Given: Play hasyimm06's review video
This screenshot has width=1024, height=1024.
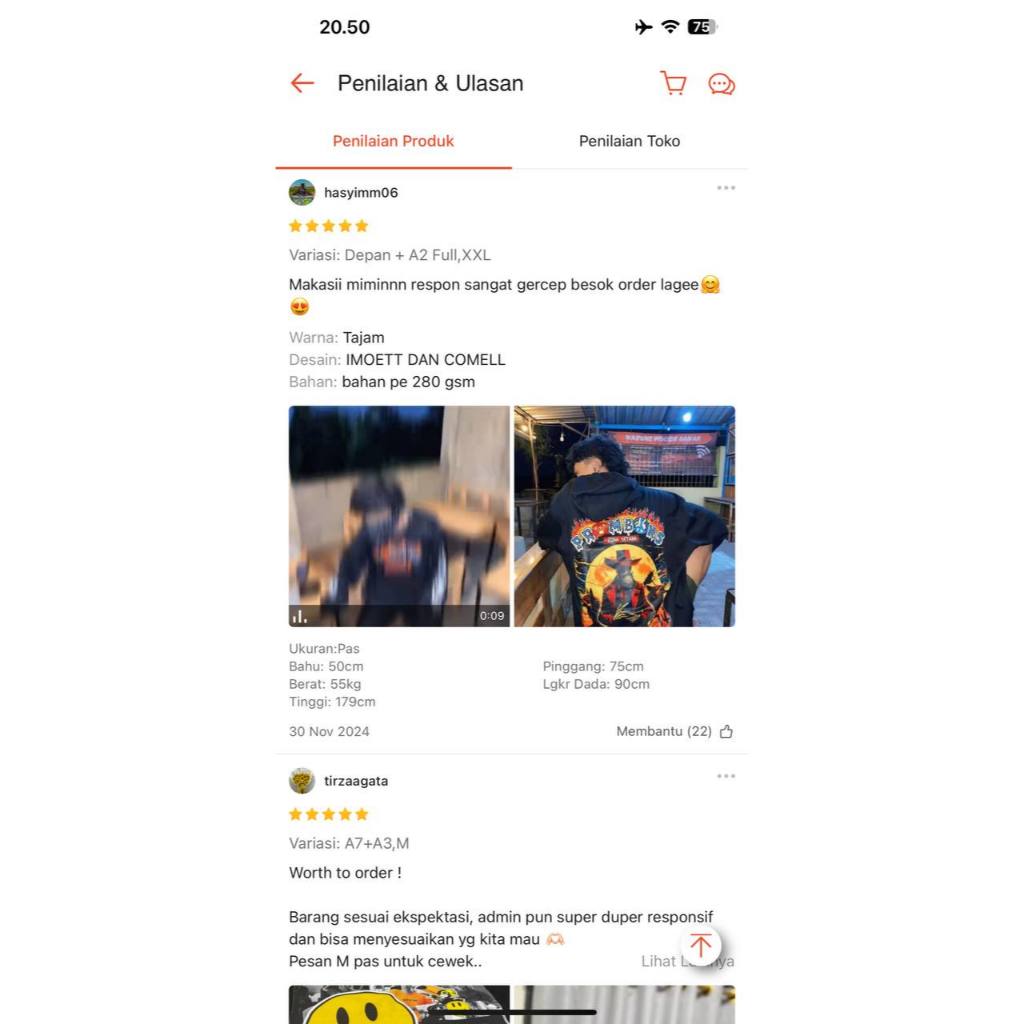Looking at the screenshot, I should [399, 516].
